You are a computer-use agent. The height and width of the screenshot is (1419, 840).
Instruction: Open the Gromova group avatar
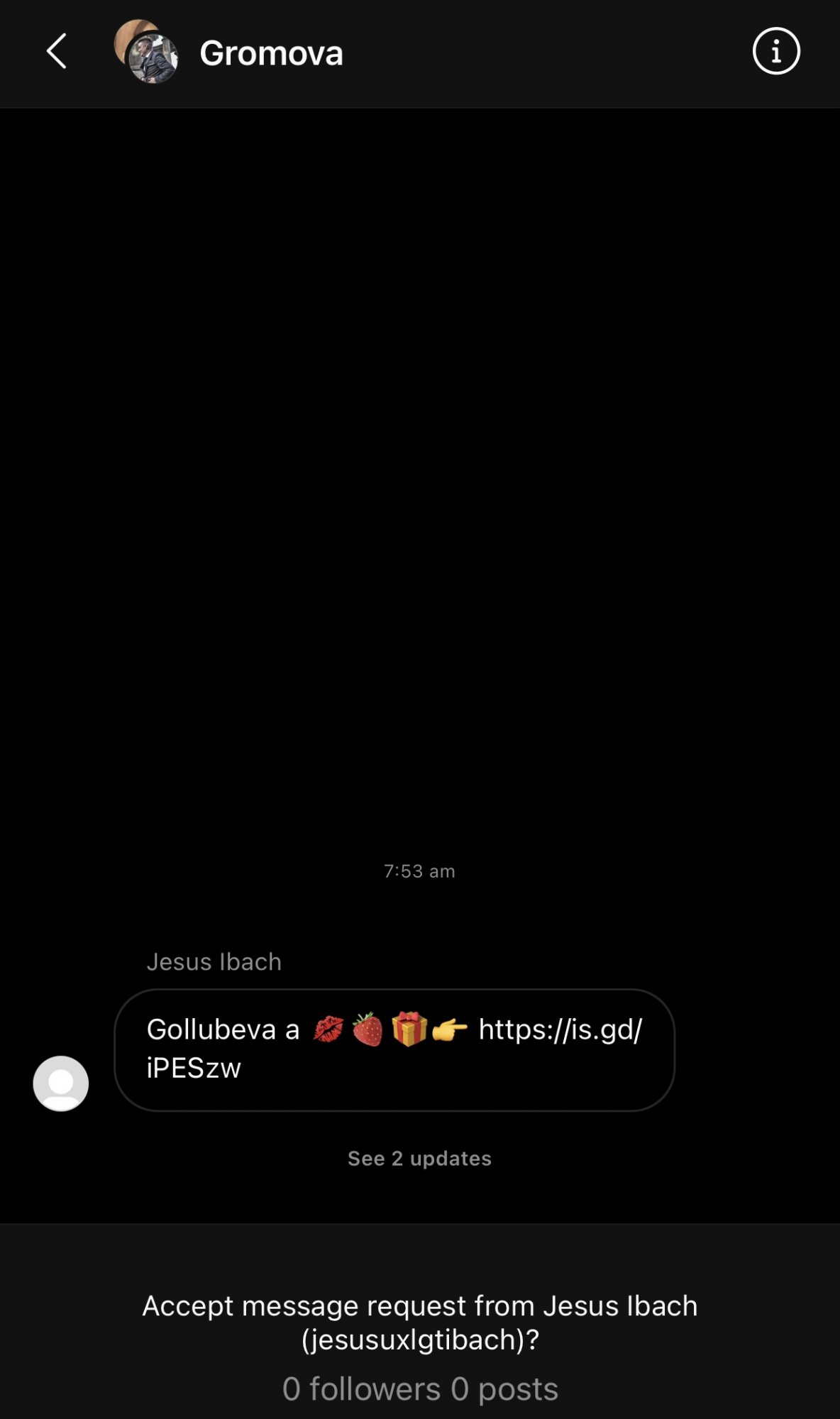click(146, 52)
